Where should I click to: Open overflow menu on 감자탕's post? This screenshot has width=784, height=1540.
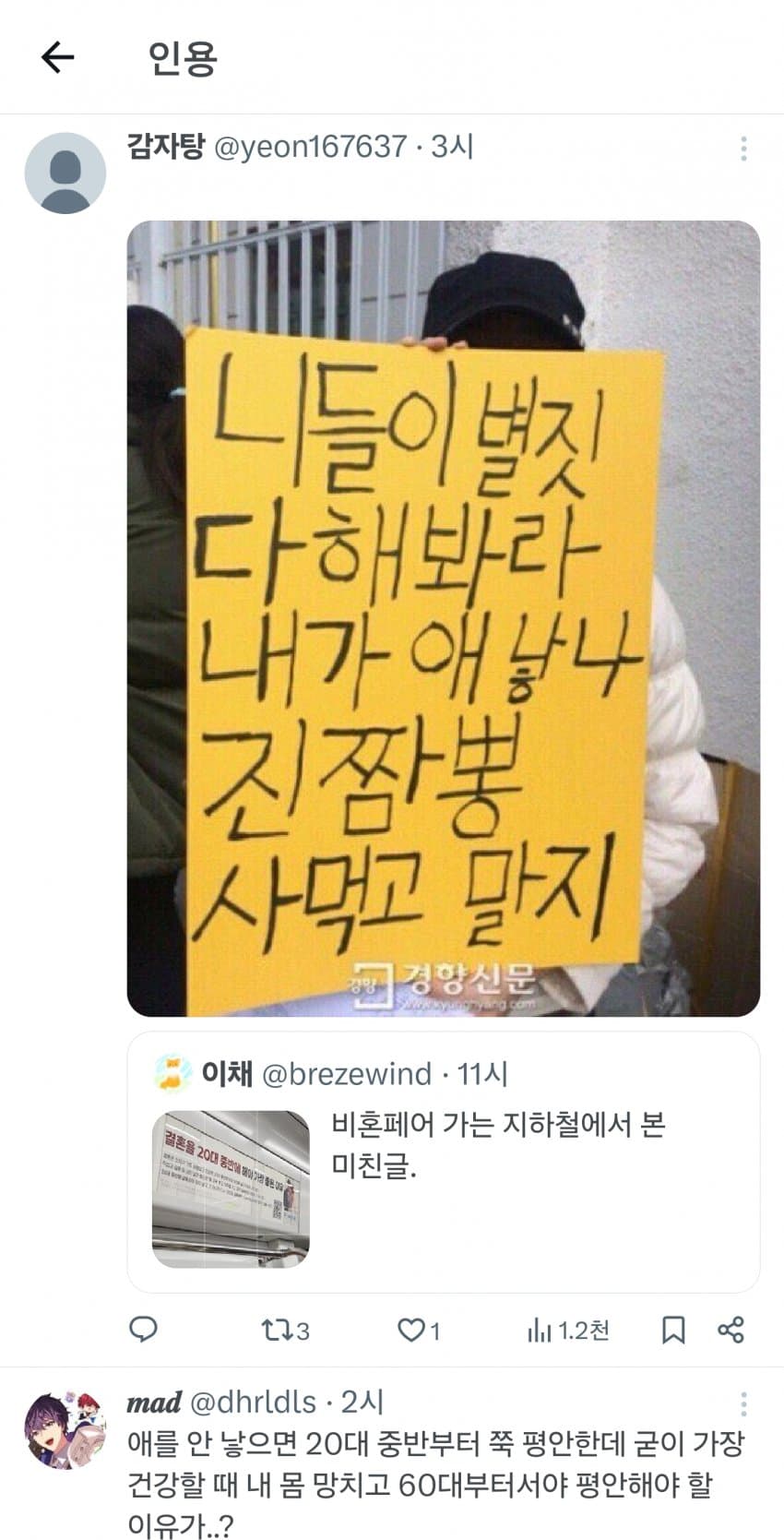[743, 149]
